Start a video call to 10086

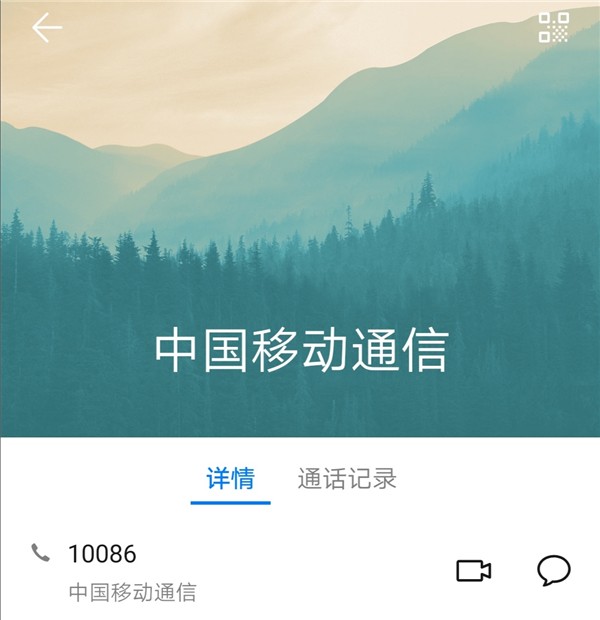[473, 571]
